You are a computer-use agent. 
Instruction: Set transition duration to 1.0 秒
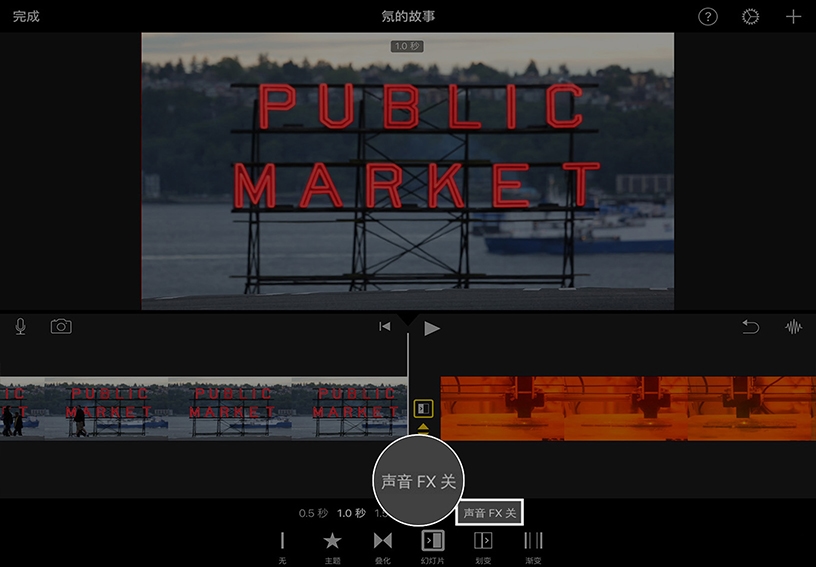point(351,513)
